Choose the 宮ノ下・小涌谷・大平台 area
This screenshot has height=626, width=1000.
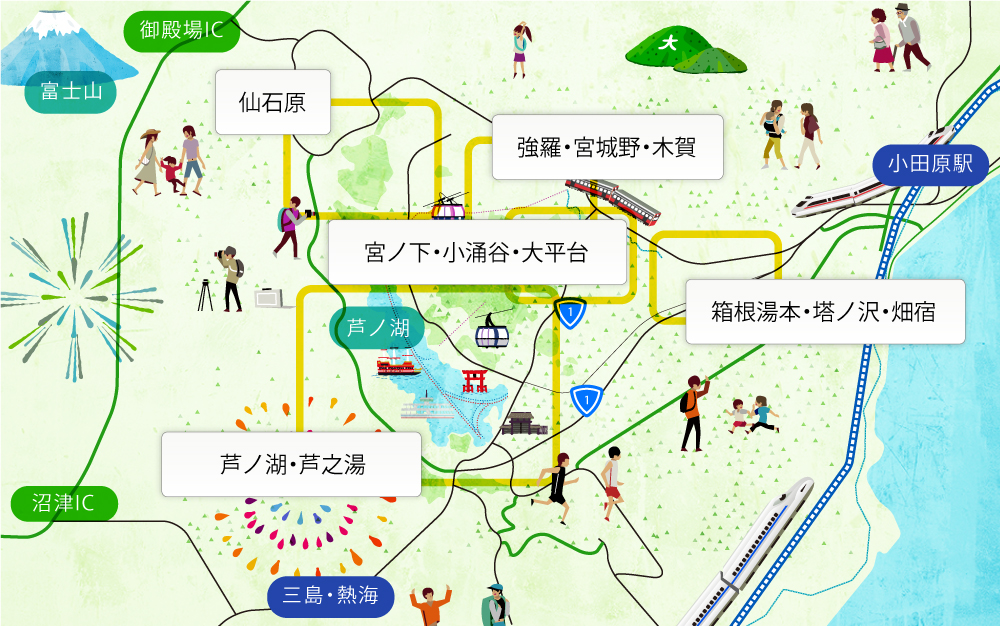point(476,252)
